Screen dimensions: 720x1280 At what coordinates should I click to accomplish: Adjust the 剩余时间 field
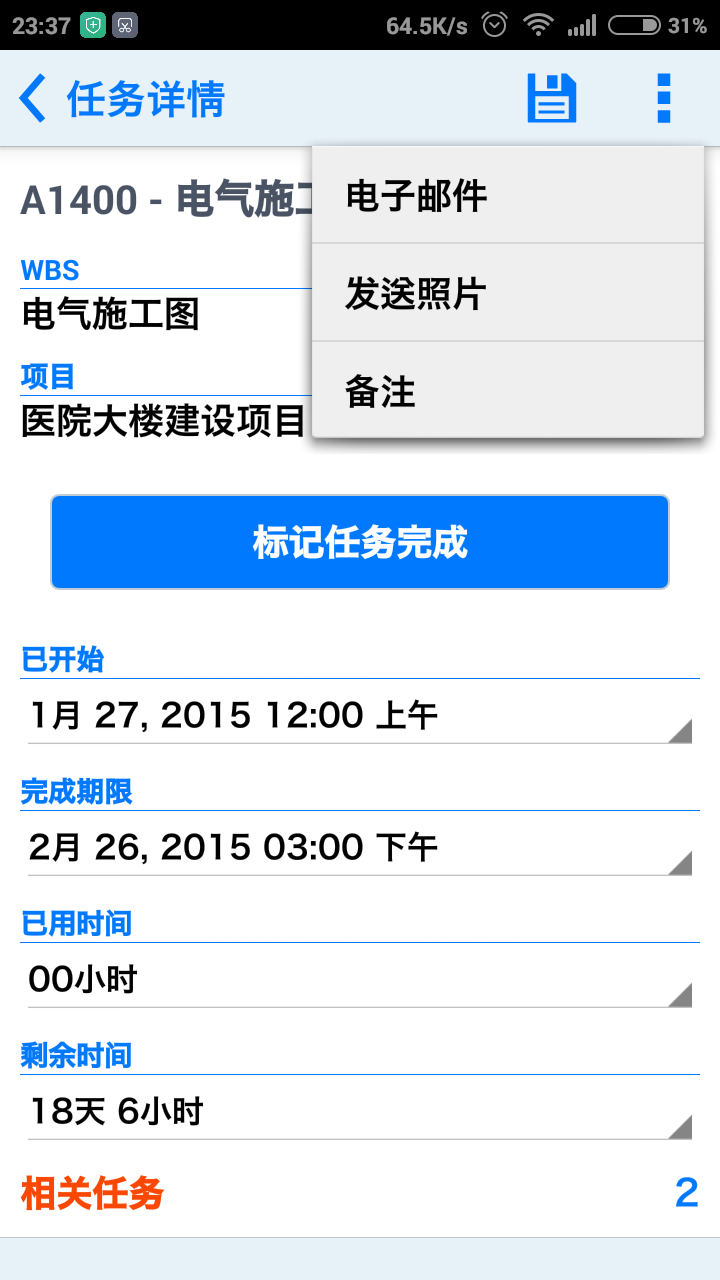point(360,1111)
